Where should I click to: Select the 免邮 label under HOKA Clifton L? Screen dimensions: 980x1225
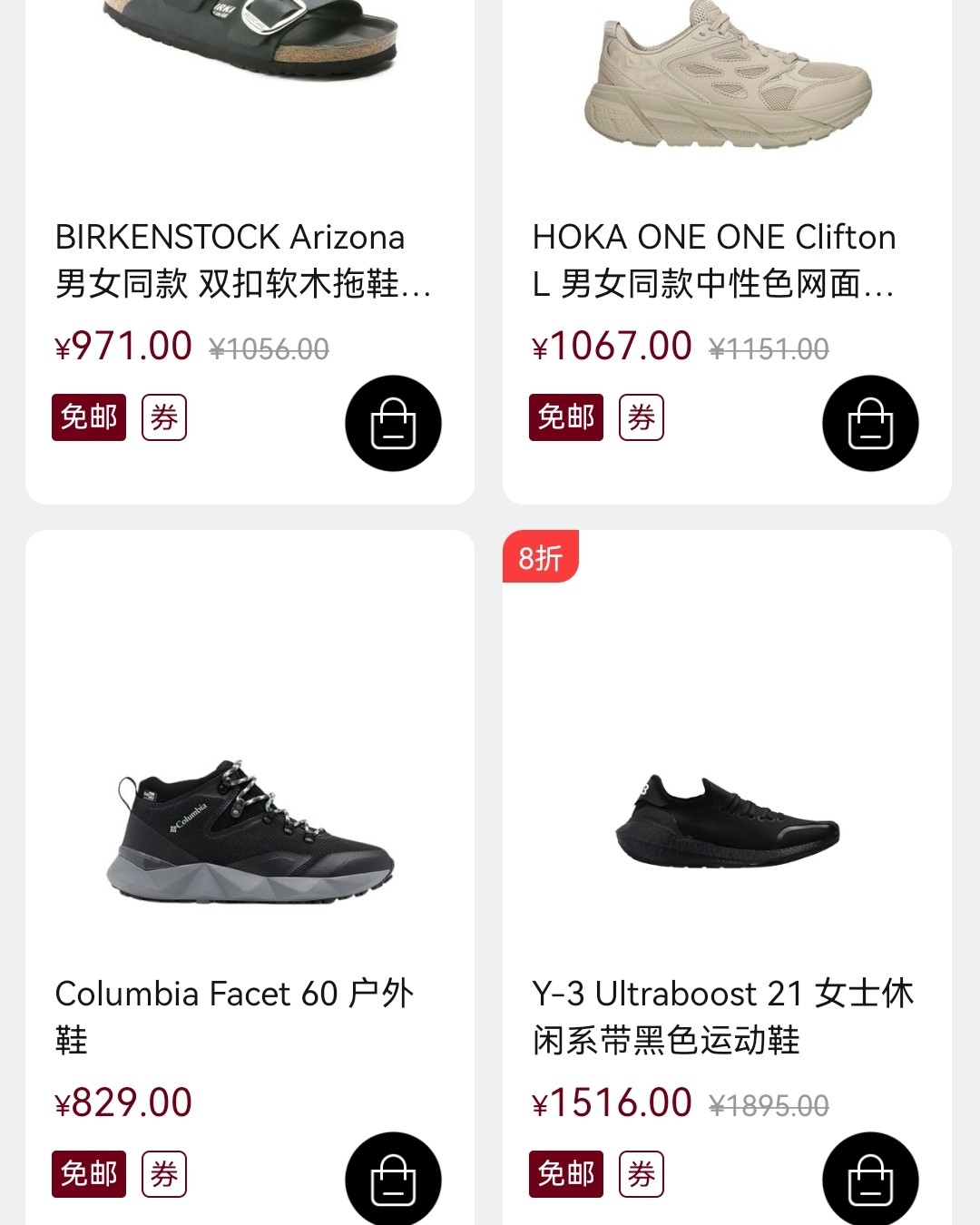tap(564, 416)
